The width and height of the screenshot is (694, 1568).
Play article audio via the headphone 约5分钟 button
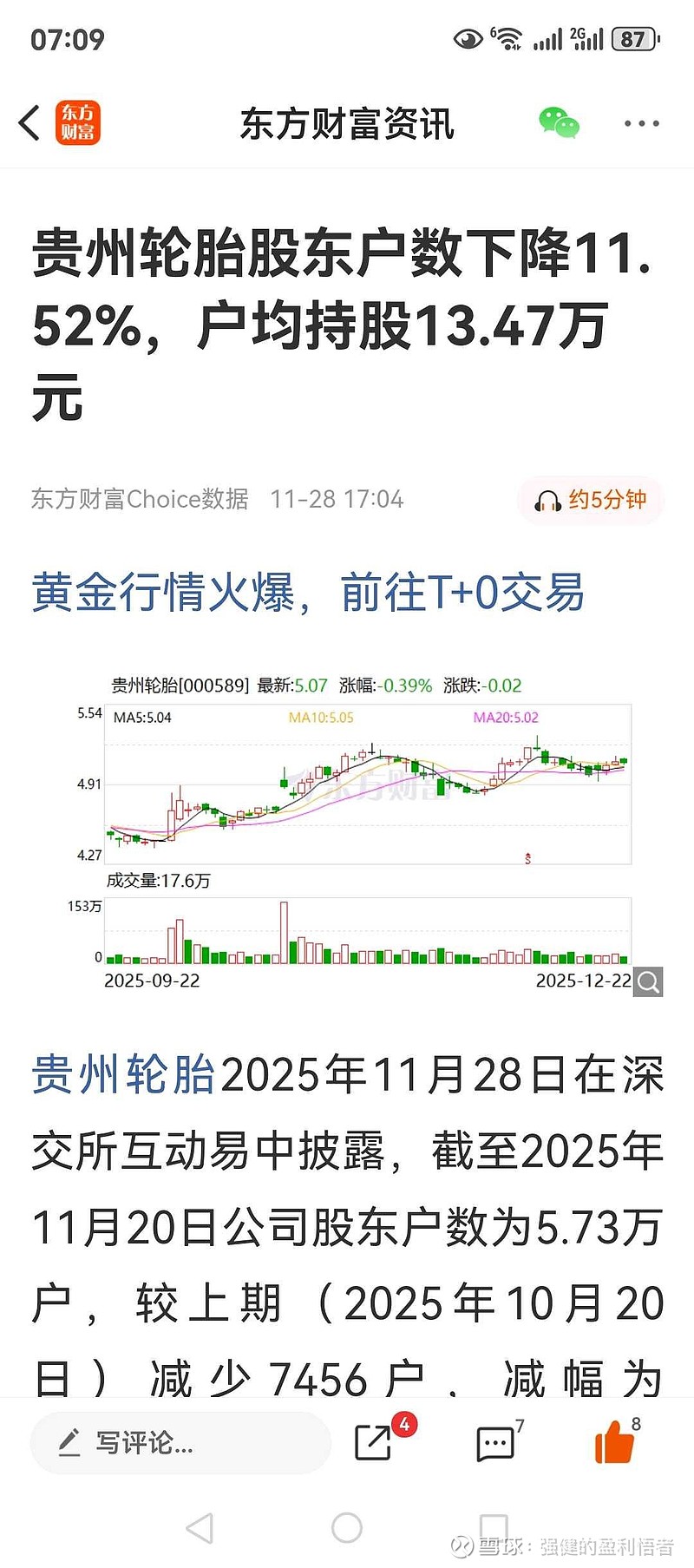(x=590, y=499)
